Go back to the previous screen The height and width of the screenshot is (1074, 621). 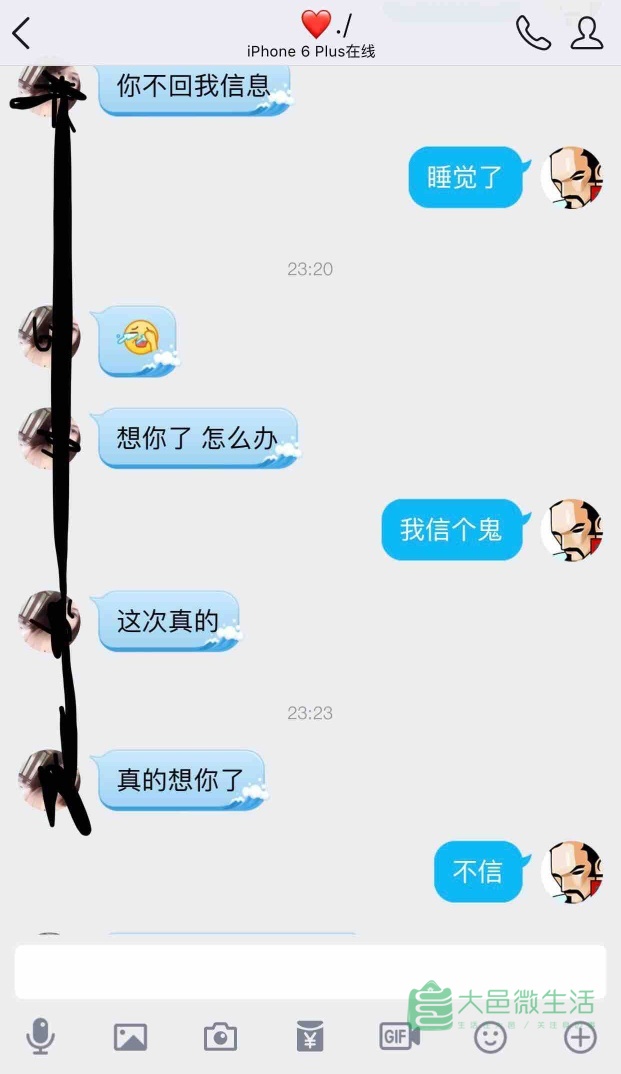pyautogui.click(x=21, y=33)
